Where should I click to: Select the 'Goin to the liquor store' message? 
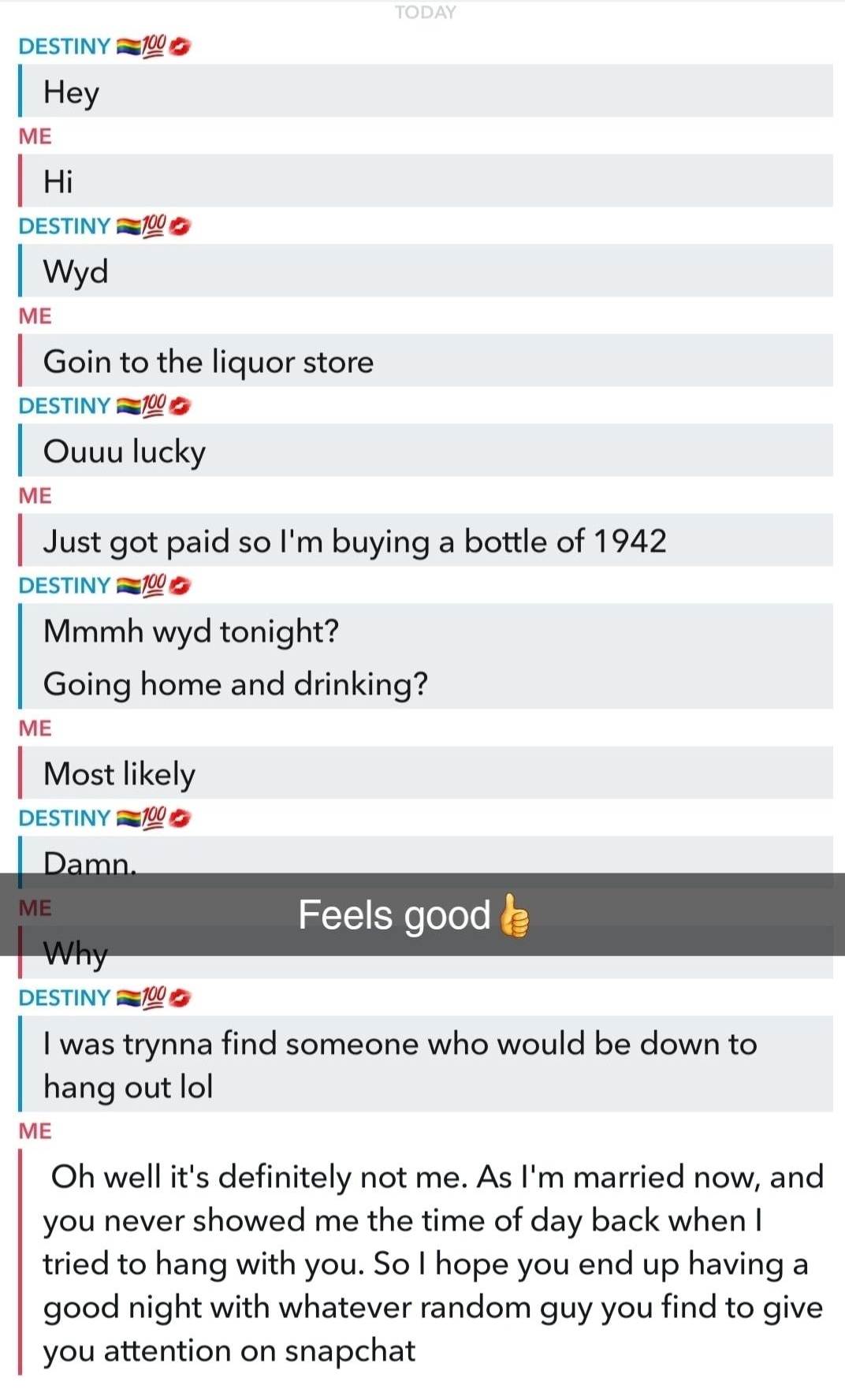(209, 362)
